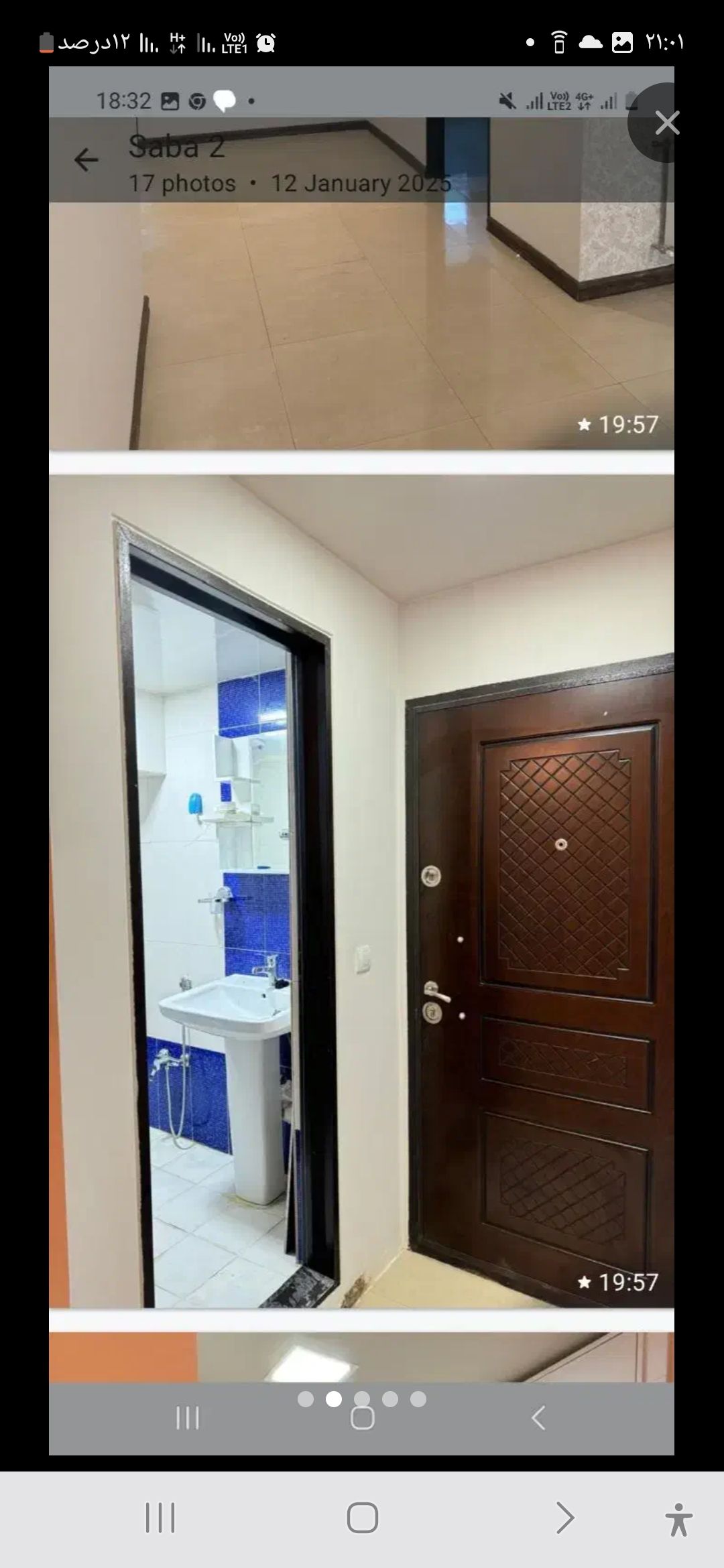Jump to the first photo indicator dot

tap(305, 1399)
